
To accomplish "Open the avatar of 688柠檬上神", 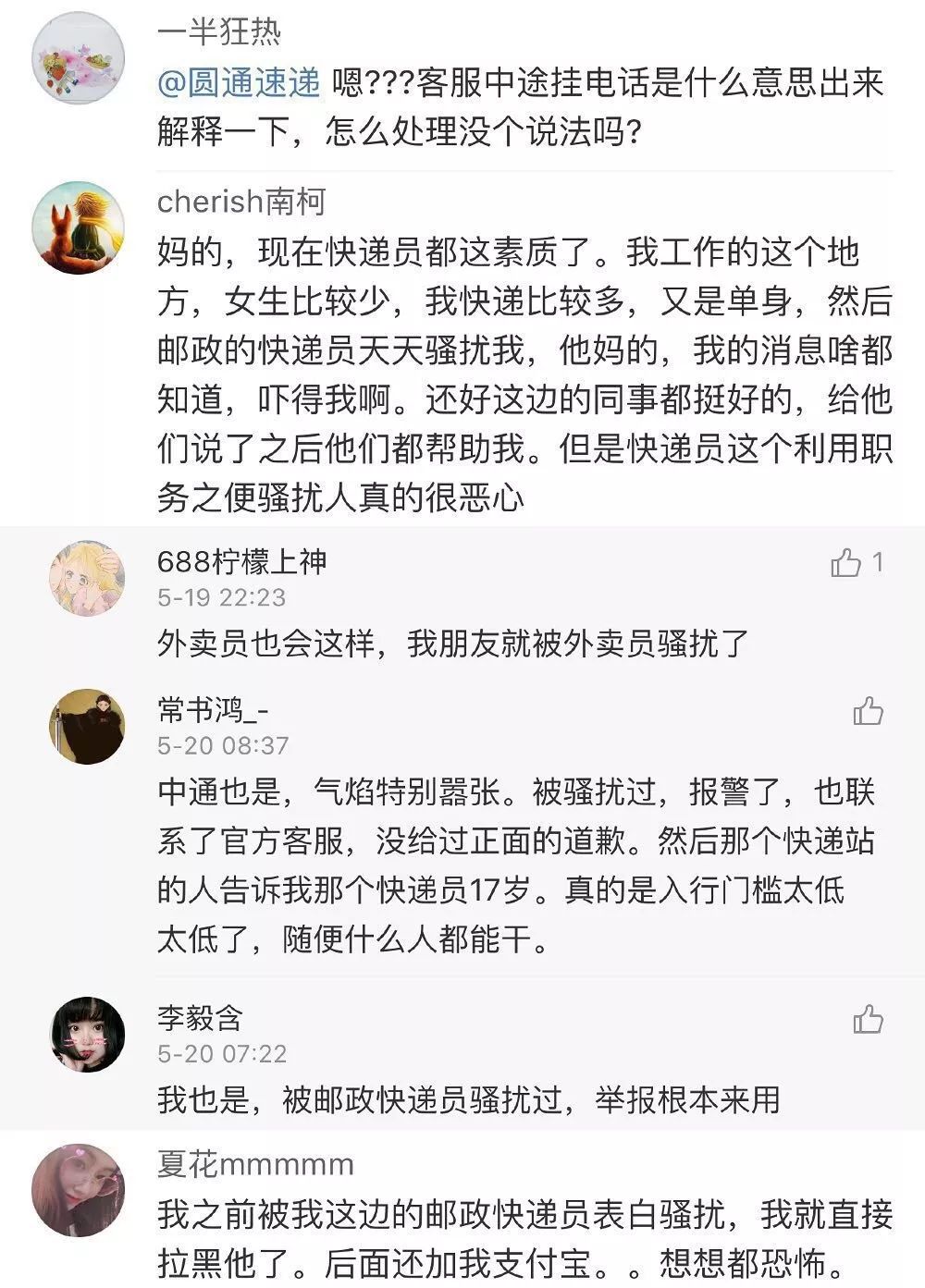I will coord(87,578).
